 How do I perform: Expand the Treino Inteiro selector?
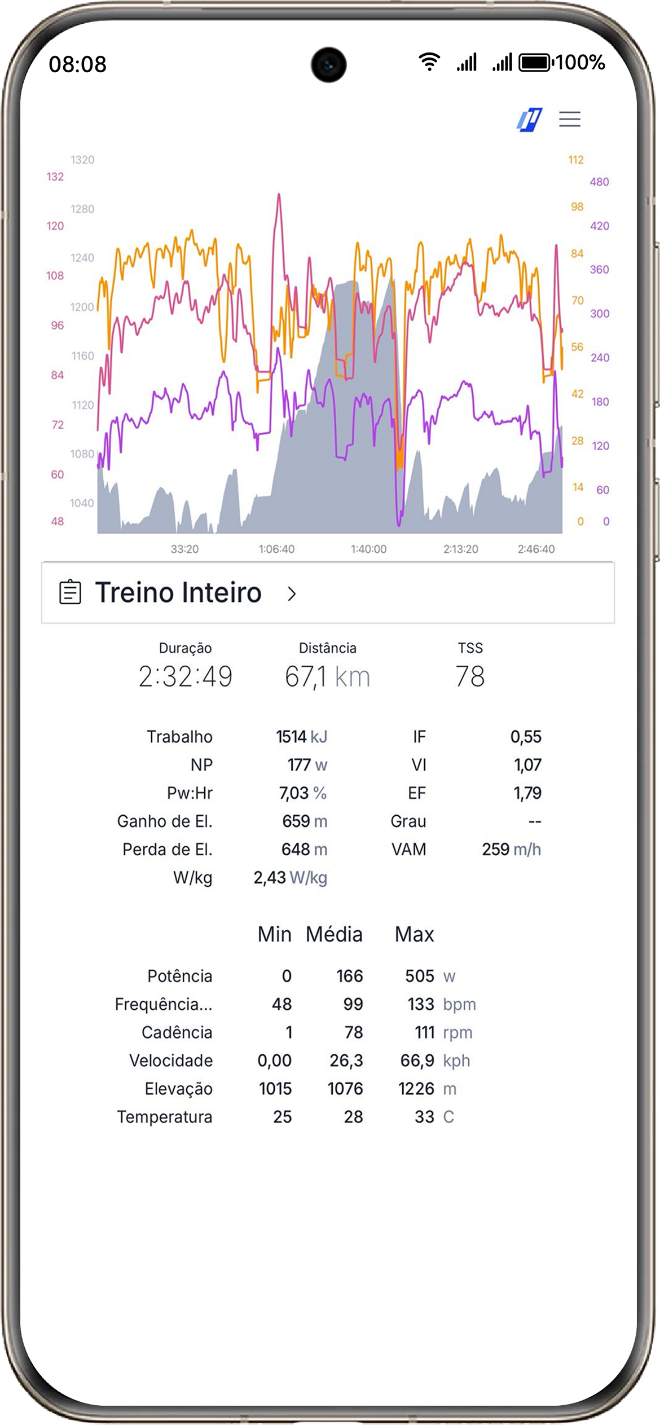[327, 593]
